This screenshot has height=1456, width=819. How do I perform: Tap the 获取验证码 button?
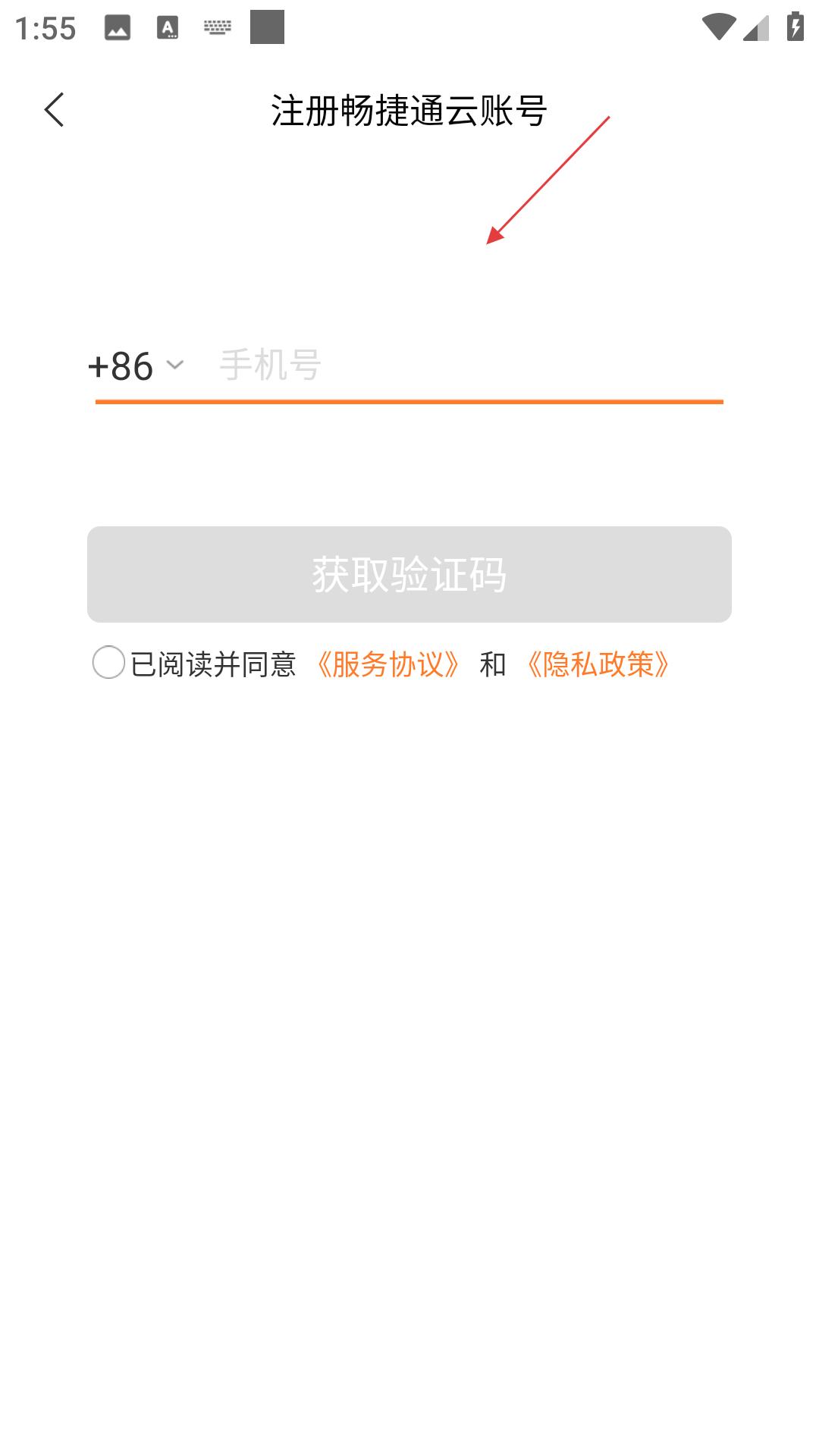[409, 574]
